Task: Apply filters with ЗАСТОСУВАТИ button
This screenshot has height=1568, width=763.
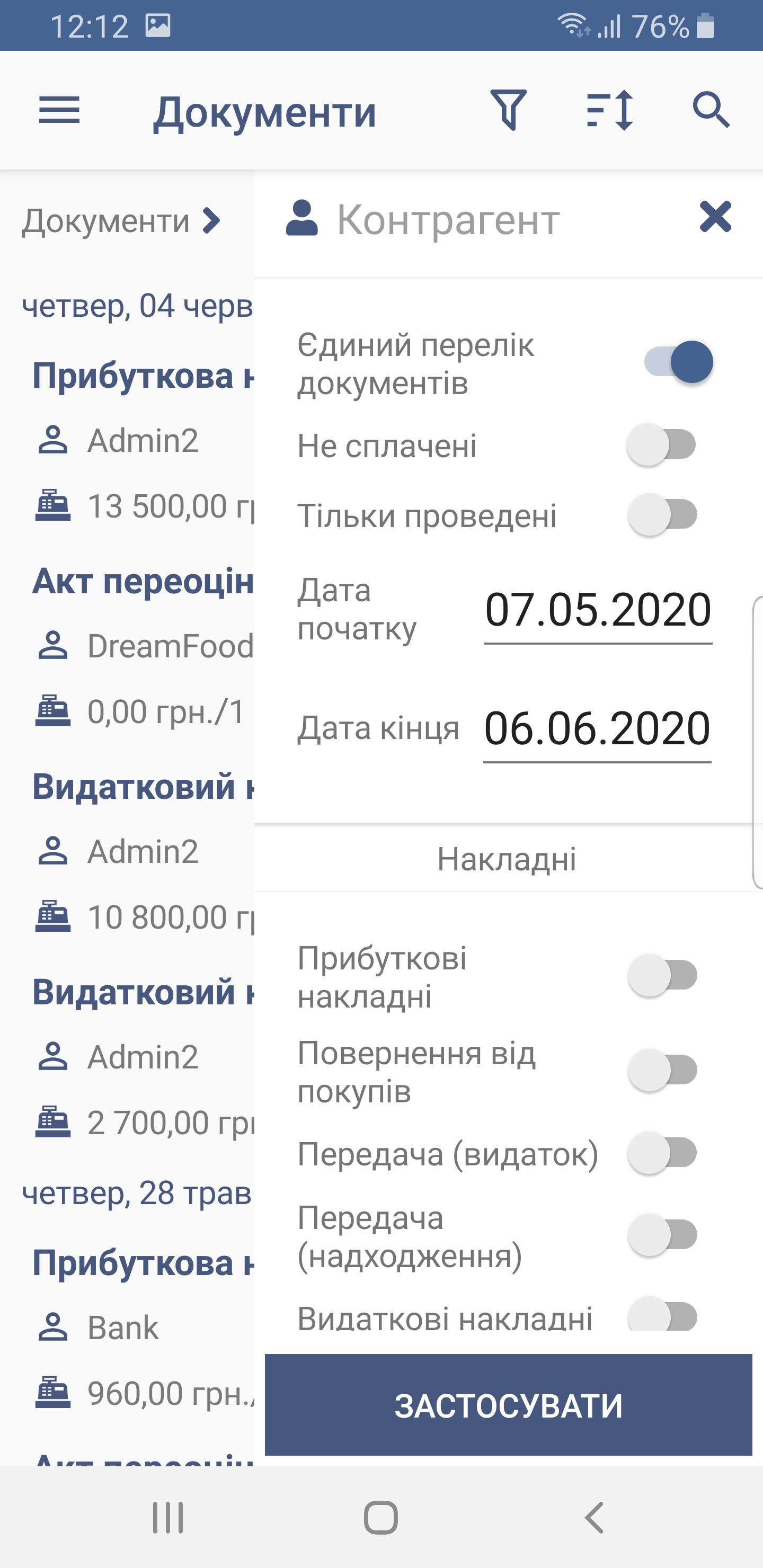Action: (x=509, y=1405)
